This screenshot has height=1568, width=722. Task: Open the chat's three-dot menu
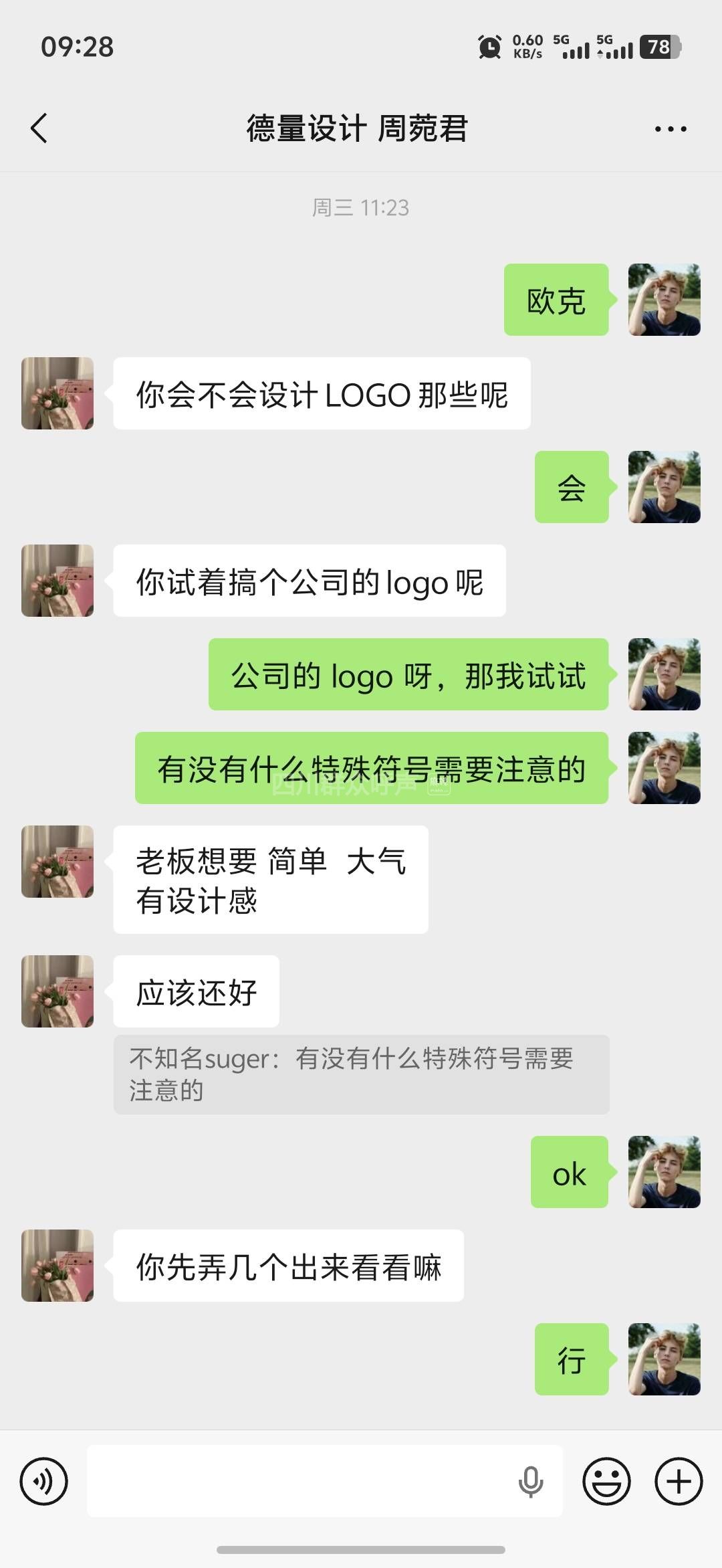670,129
